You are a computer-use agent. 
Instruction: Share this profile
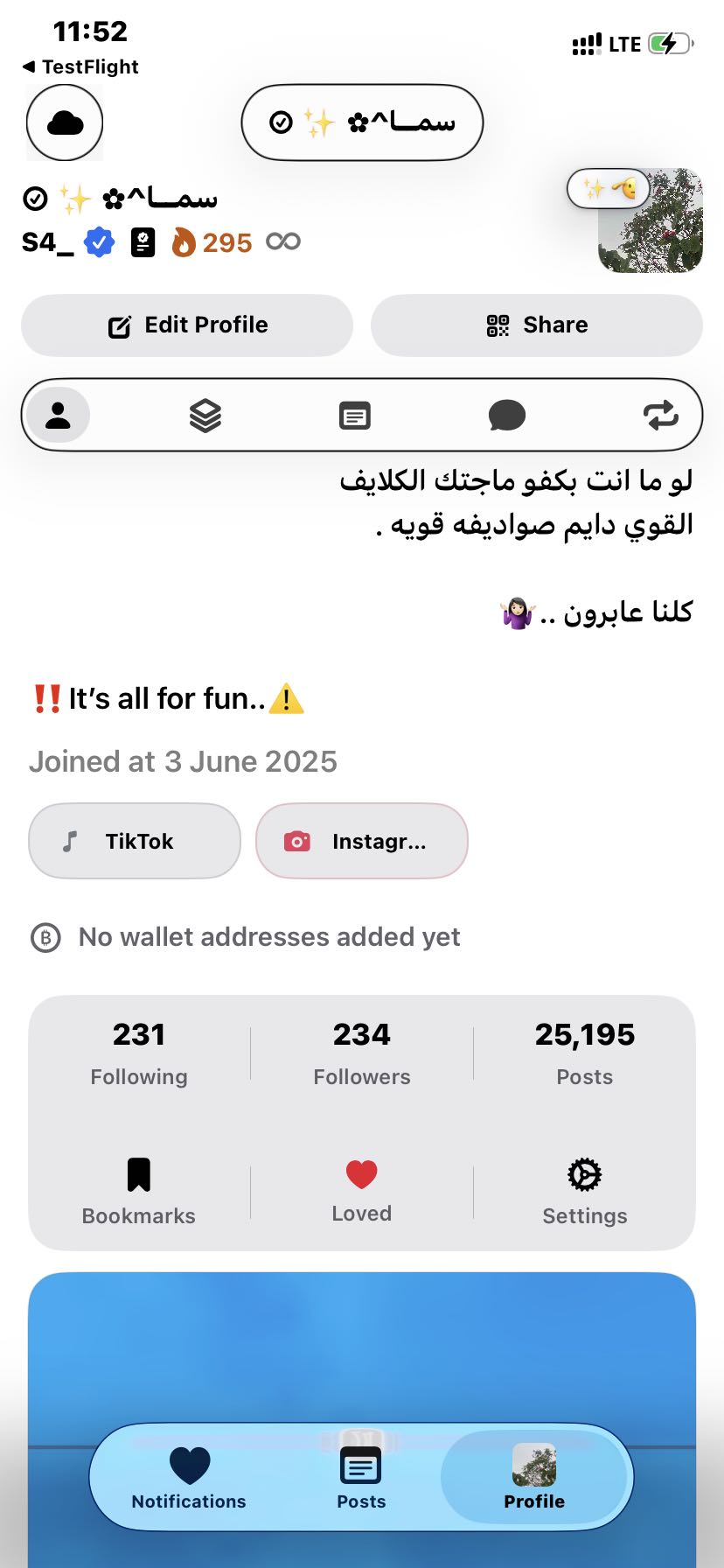pyautogui.click(x=537, y=325)
